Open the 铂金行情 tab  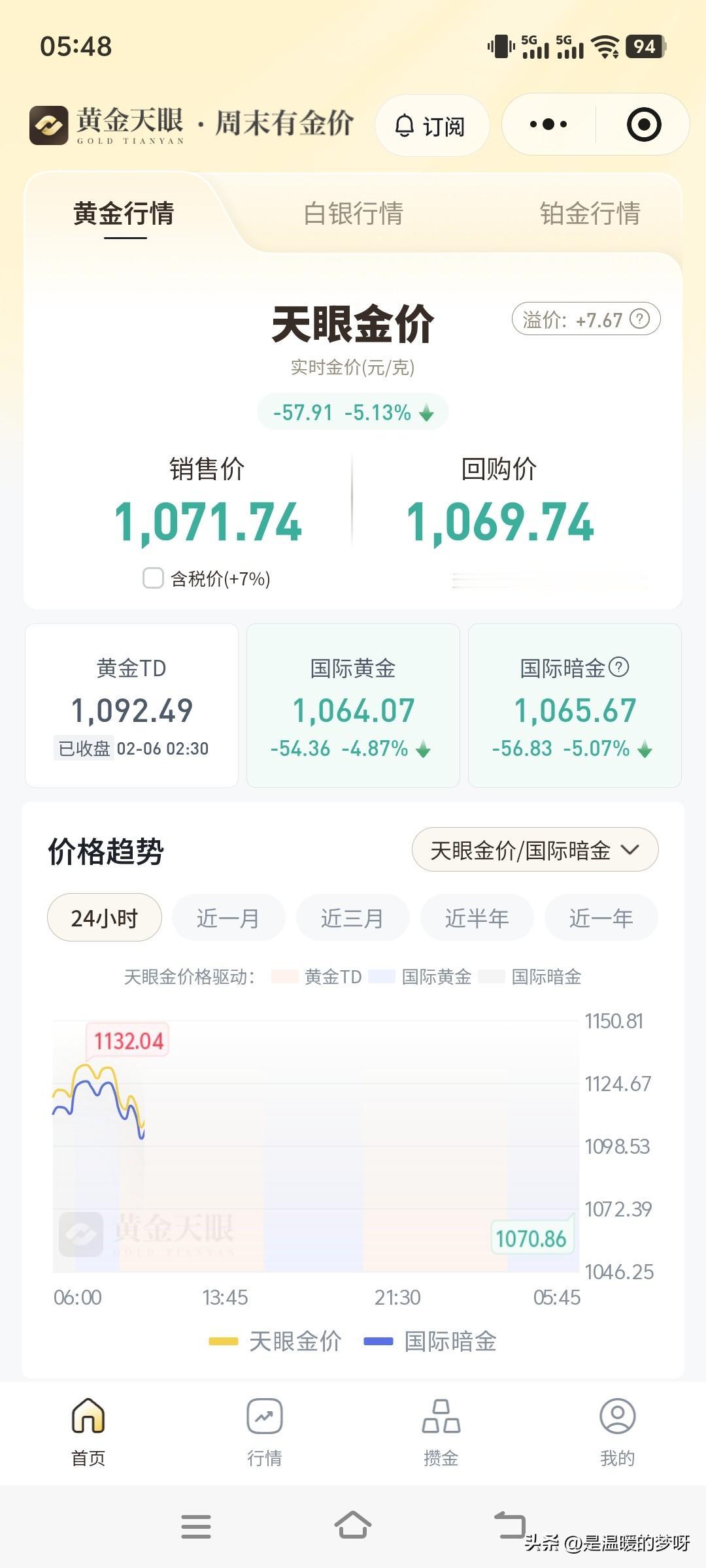click(590, 214)
